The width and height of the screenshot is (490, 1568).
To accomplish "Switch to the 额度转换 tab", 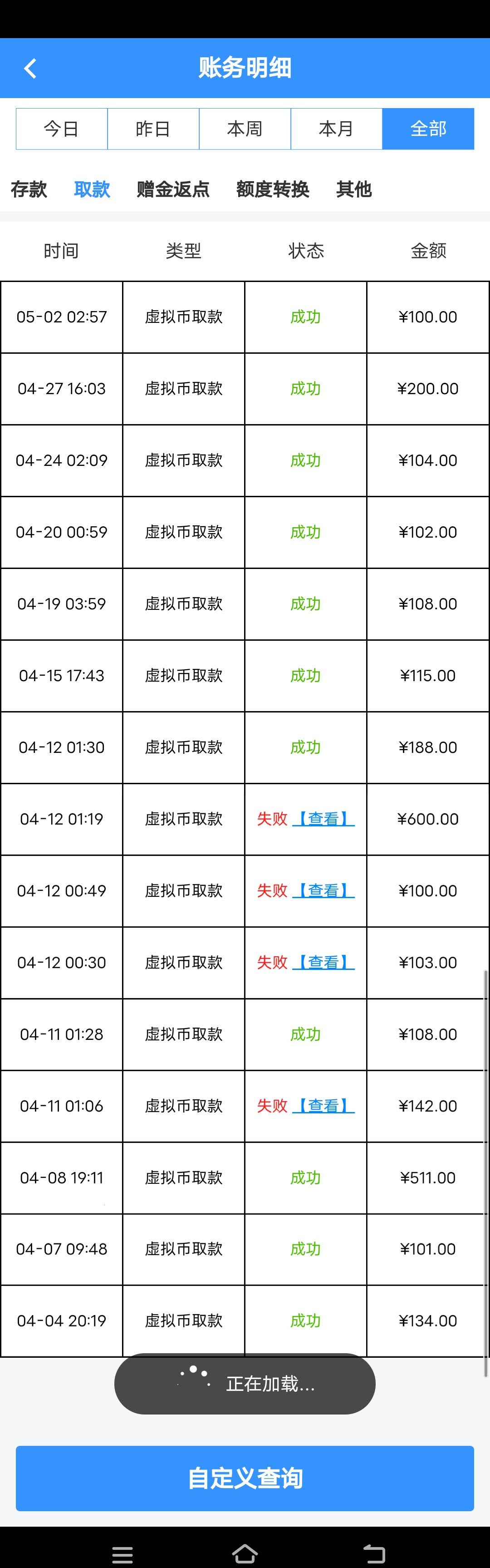I will point(272,189).
